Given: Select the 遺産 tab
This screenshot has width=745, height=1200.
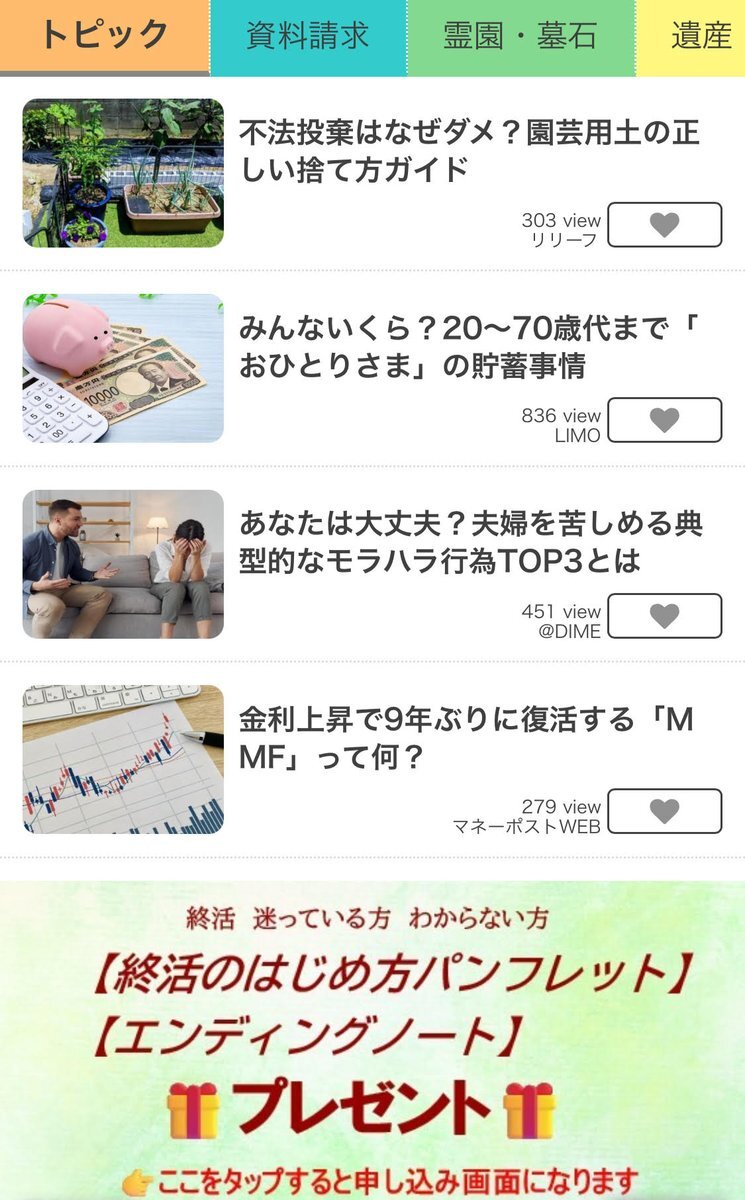Looking at the screenshot, I should pyautogui.click(x=702, y=36).
